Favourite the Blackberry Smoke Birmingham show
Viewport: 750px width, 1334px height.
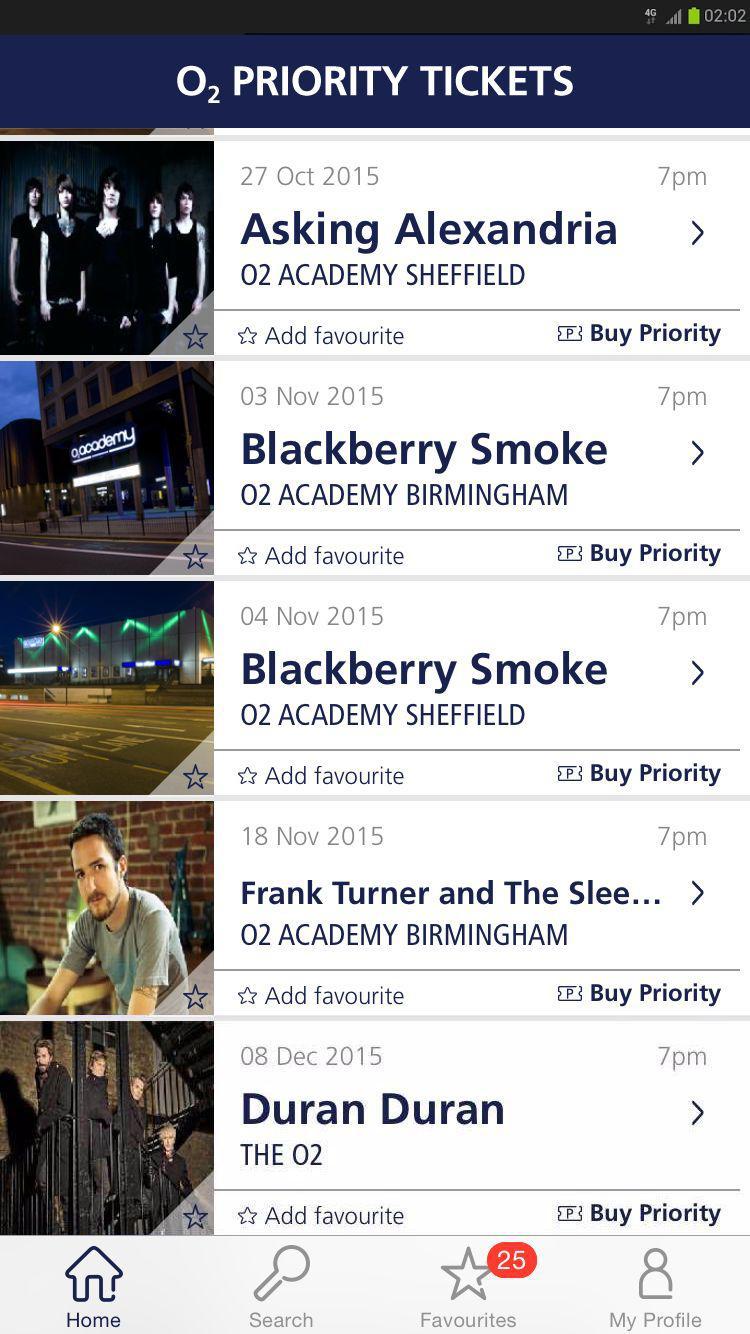[321, 555]
